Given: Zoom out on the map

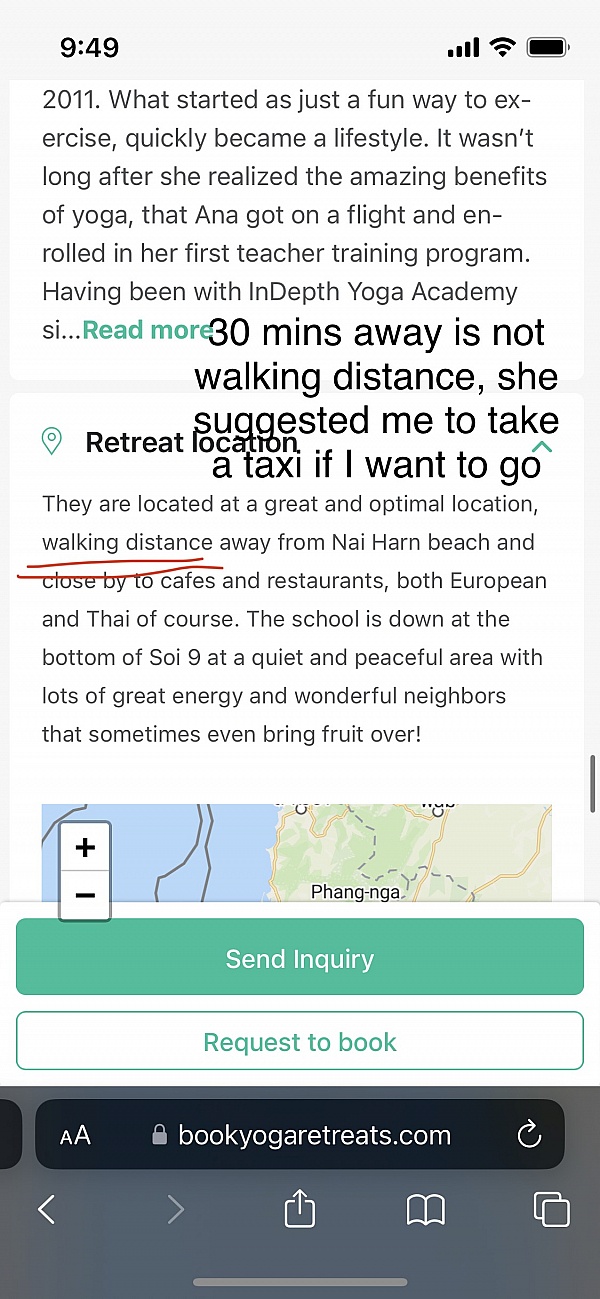Looking at the screenshot, I should click(85, 895).
